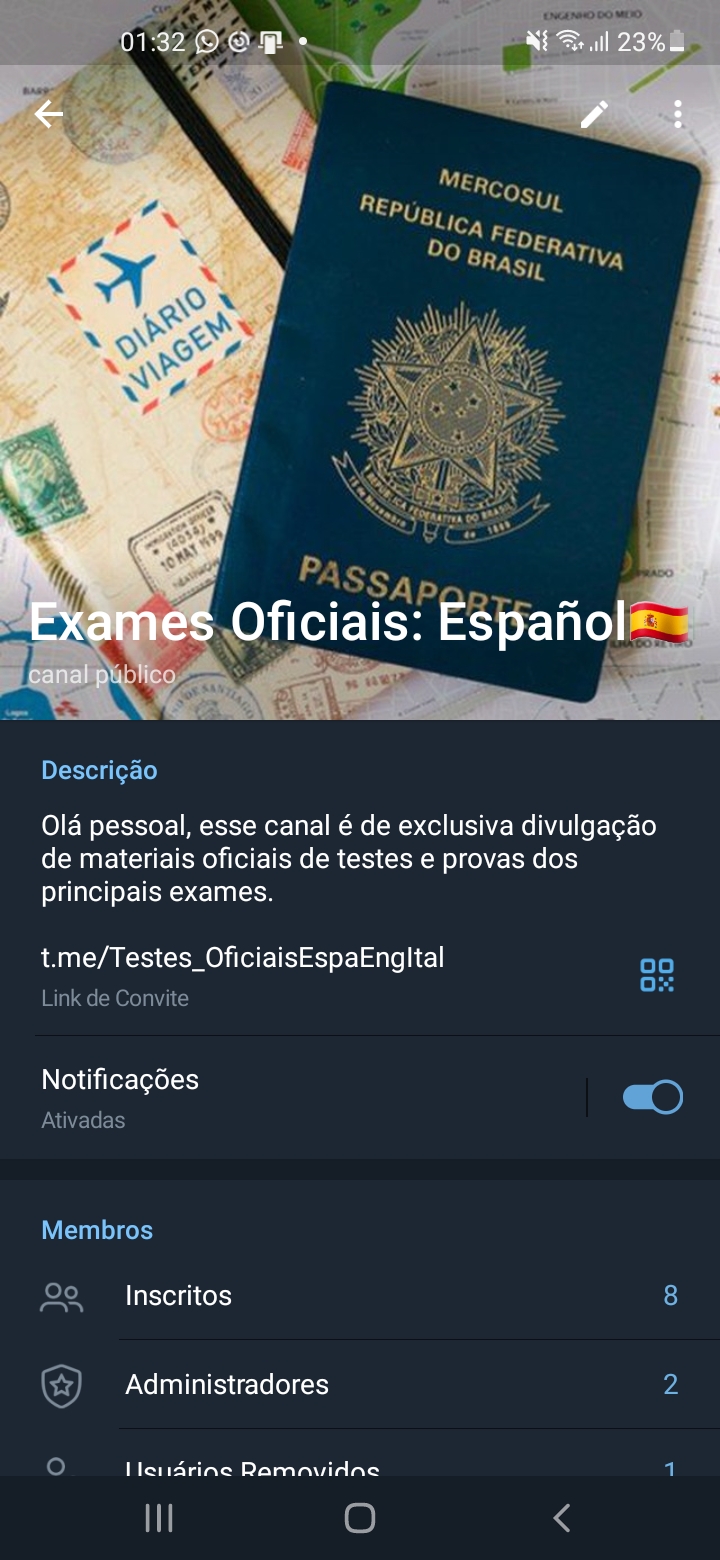Go back using the top-left arrow
This screenshot has width=720, height=1560.
48,115
